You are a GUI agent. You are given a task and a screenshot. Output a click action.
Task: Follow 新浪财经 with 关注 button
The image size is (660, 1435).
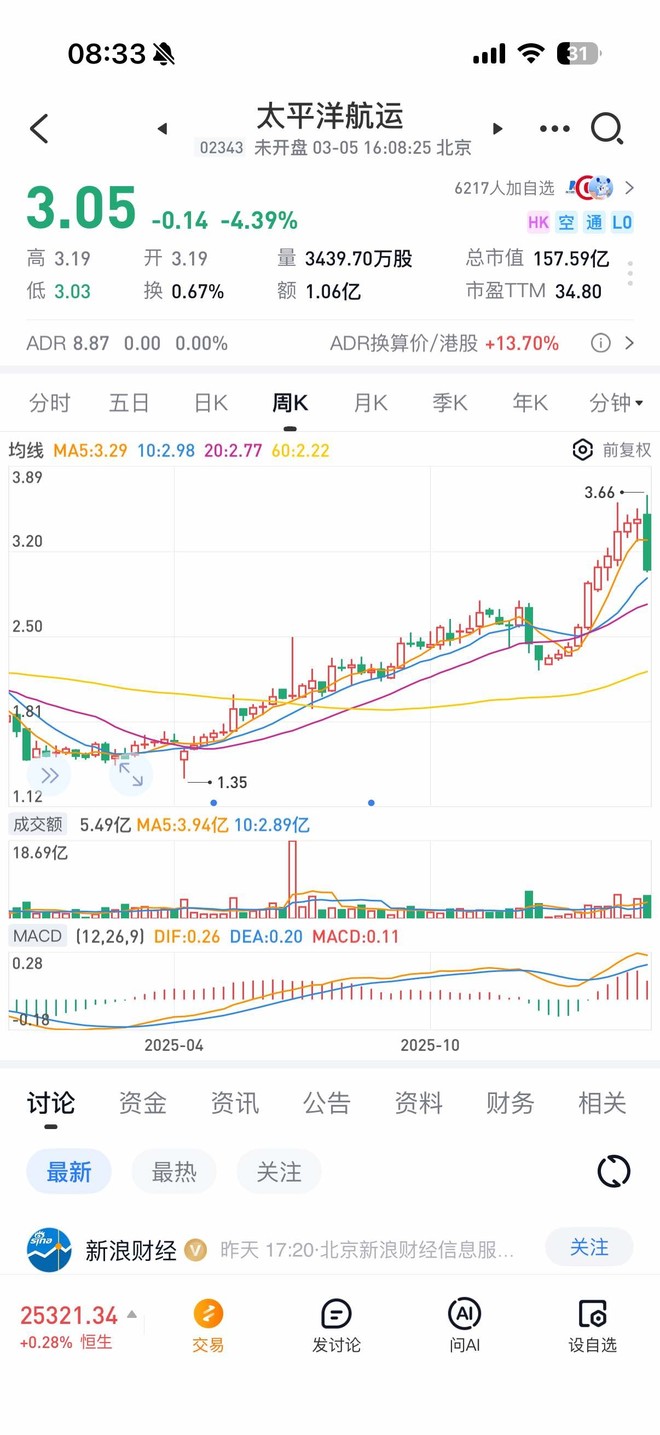(589, 1248)
